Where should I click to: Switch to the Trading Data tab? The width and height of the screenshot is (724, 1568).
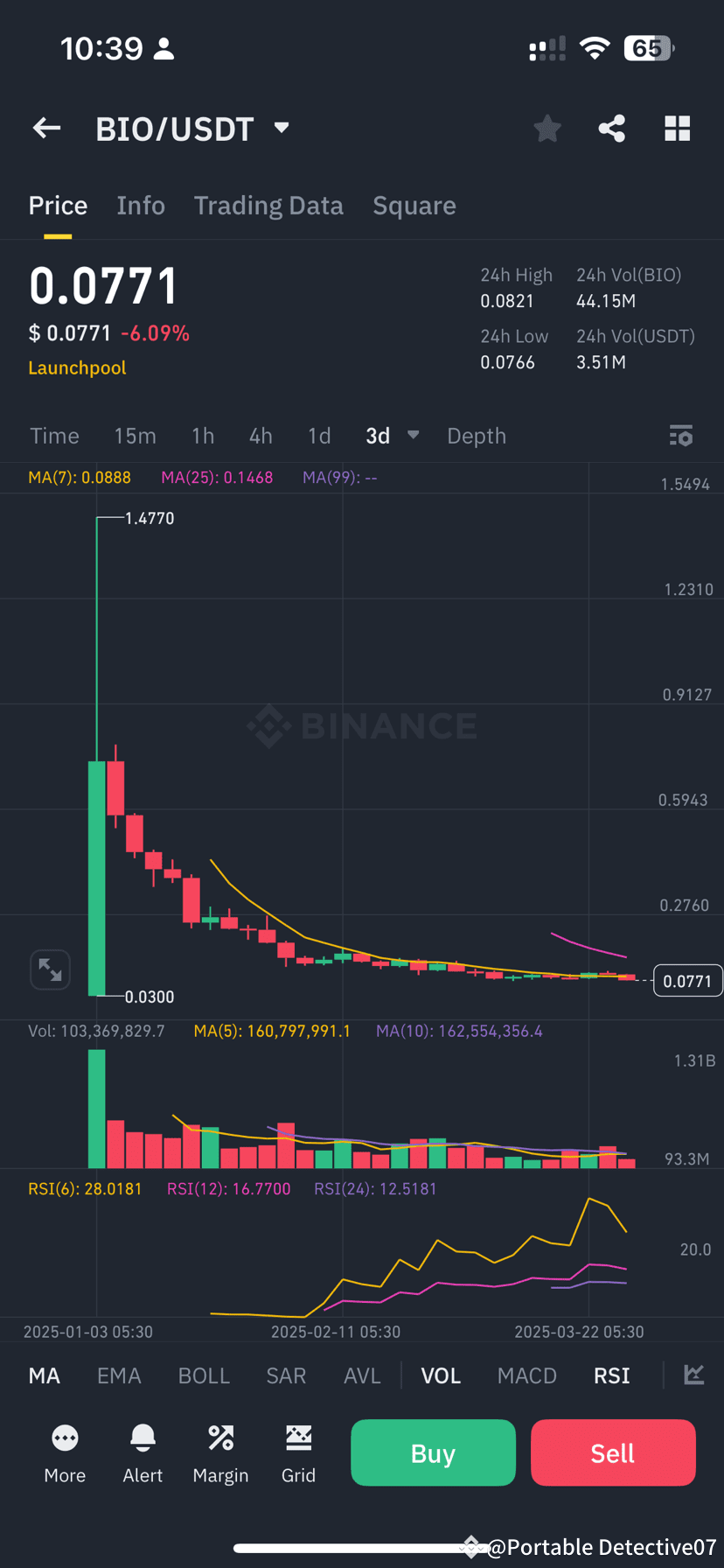268,205
